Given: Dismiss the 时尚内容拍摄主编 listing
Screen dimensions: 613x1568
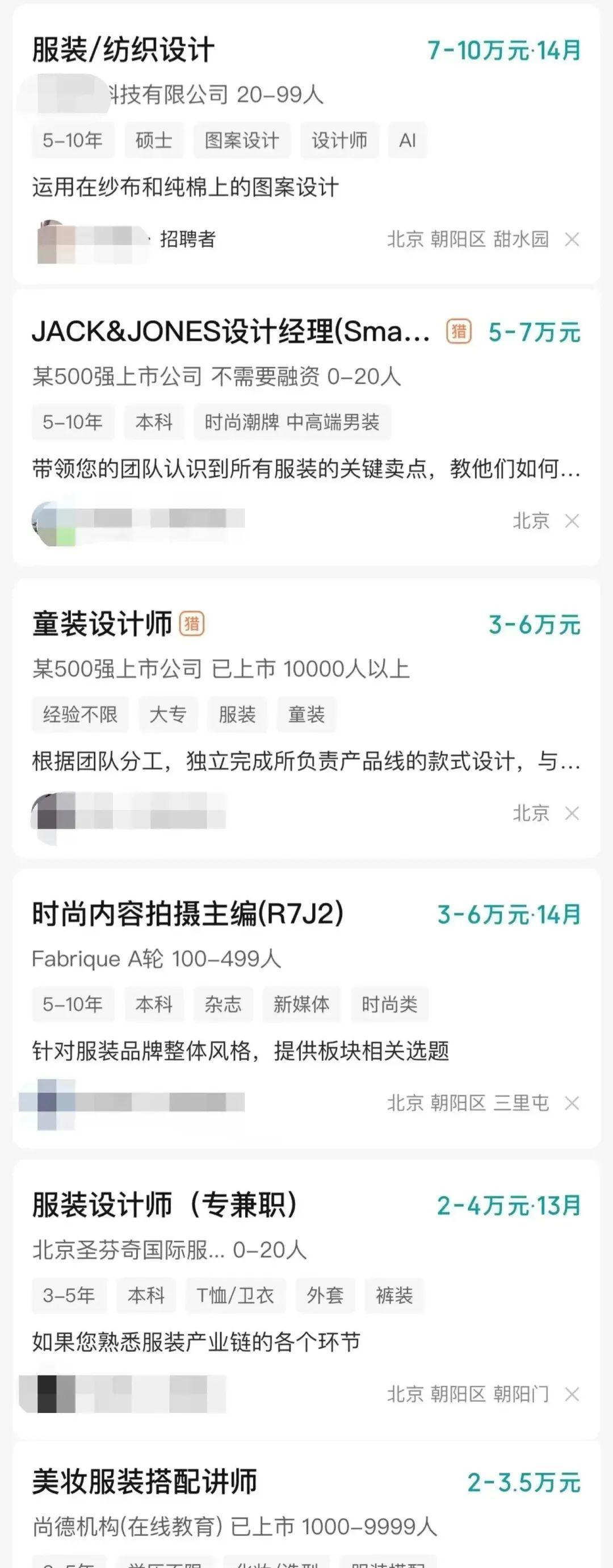Looking at the screenshot, I should pos(572,1103).
